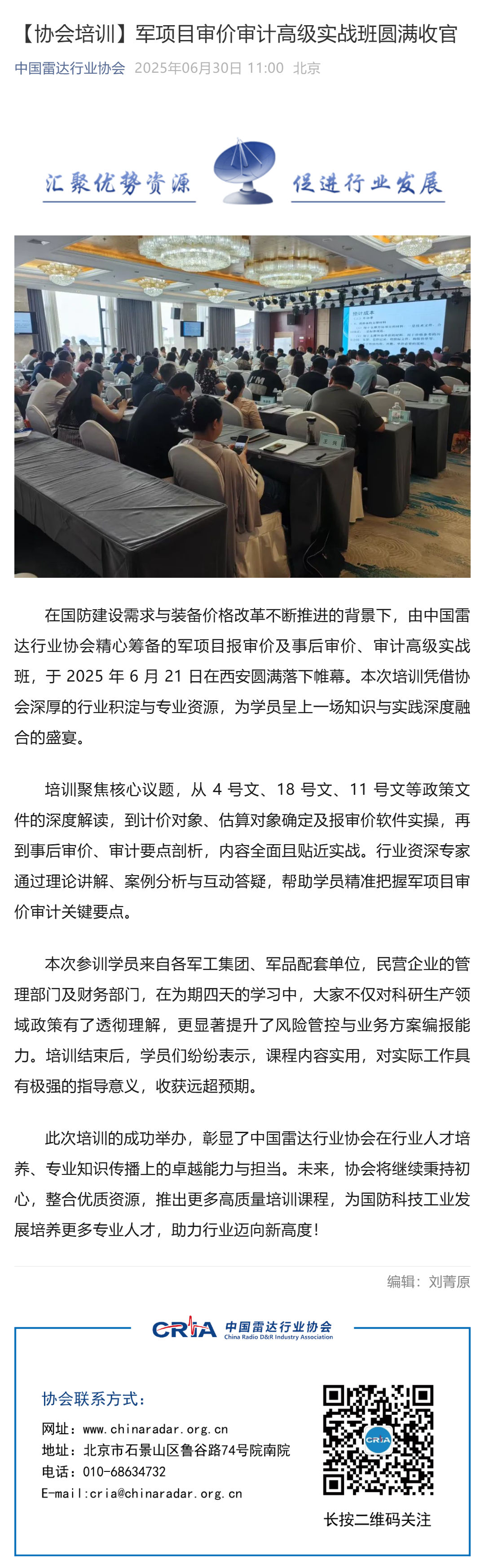
Task: View the conference hall photo full-screen
Action: 242,406
